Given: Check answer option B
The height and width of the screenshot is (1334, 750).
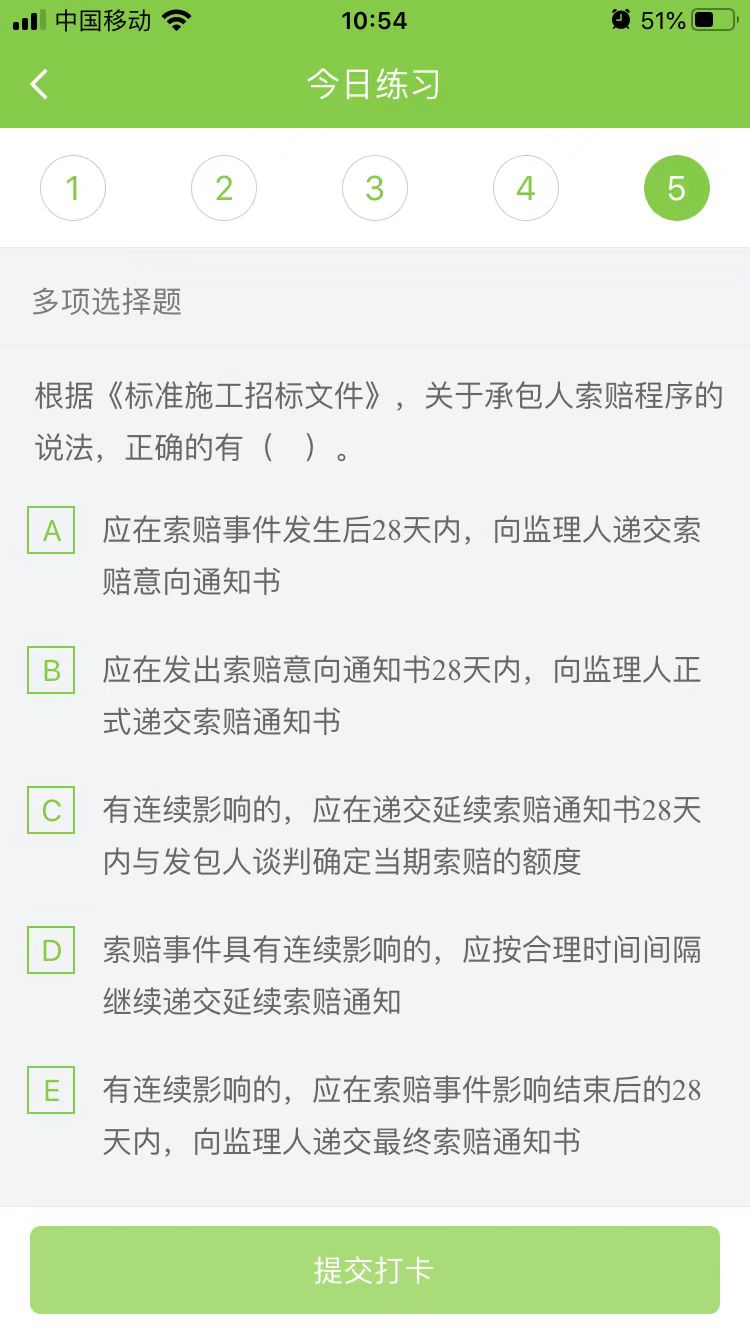Looking at the screenshot, I should tap(51, 671).
